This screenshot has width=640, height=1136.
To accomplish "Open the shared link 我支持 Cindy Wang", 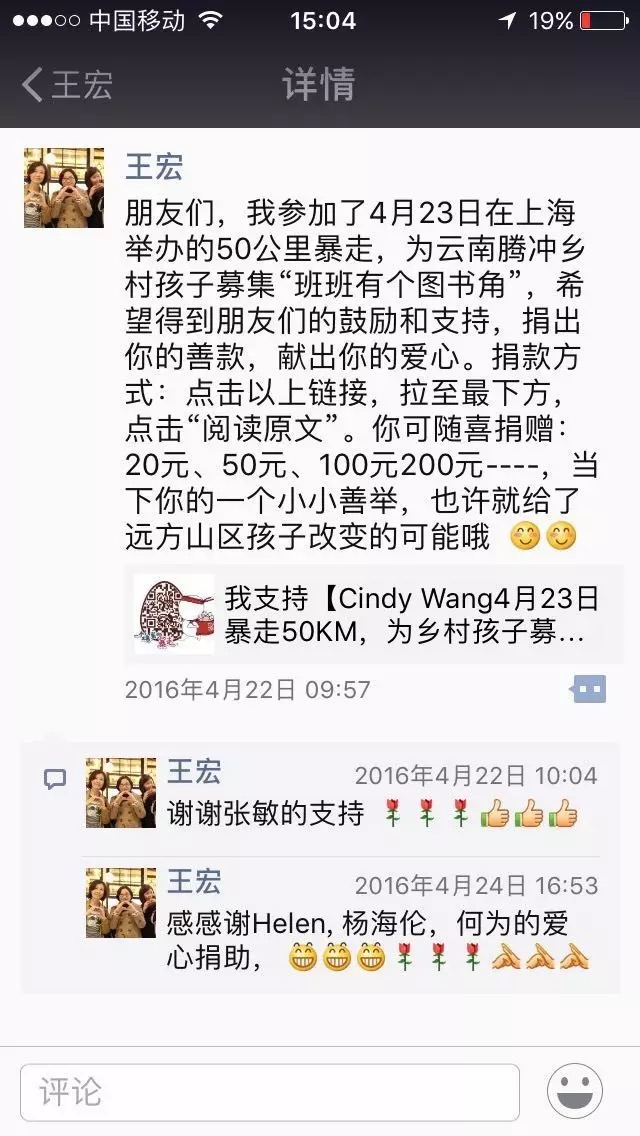I will (x=365, y=614).
